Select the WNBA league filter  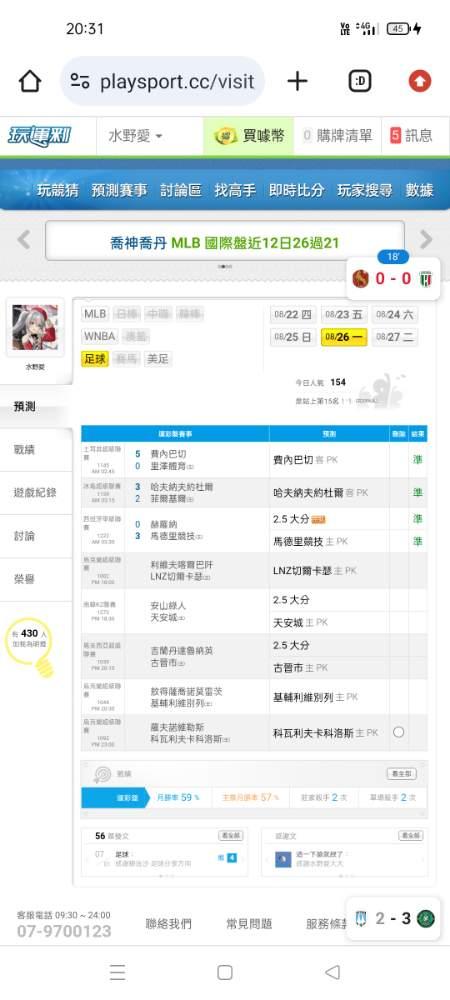(x=99, y=336)
